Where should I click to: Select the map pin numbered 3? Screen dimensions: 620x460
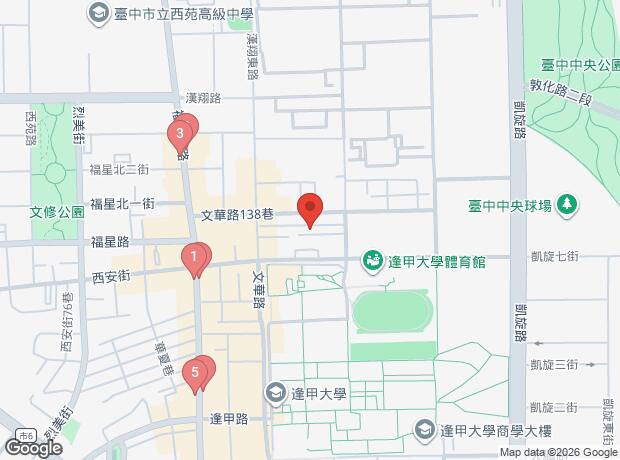click(179, 134)
